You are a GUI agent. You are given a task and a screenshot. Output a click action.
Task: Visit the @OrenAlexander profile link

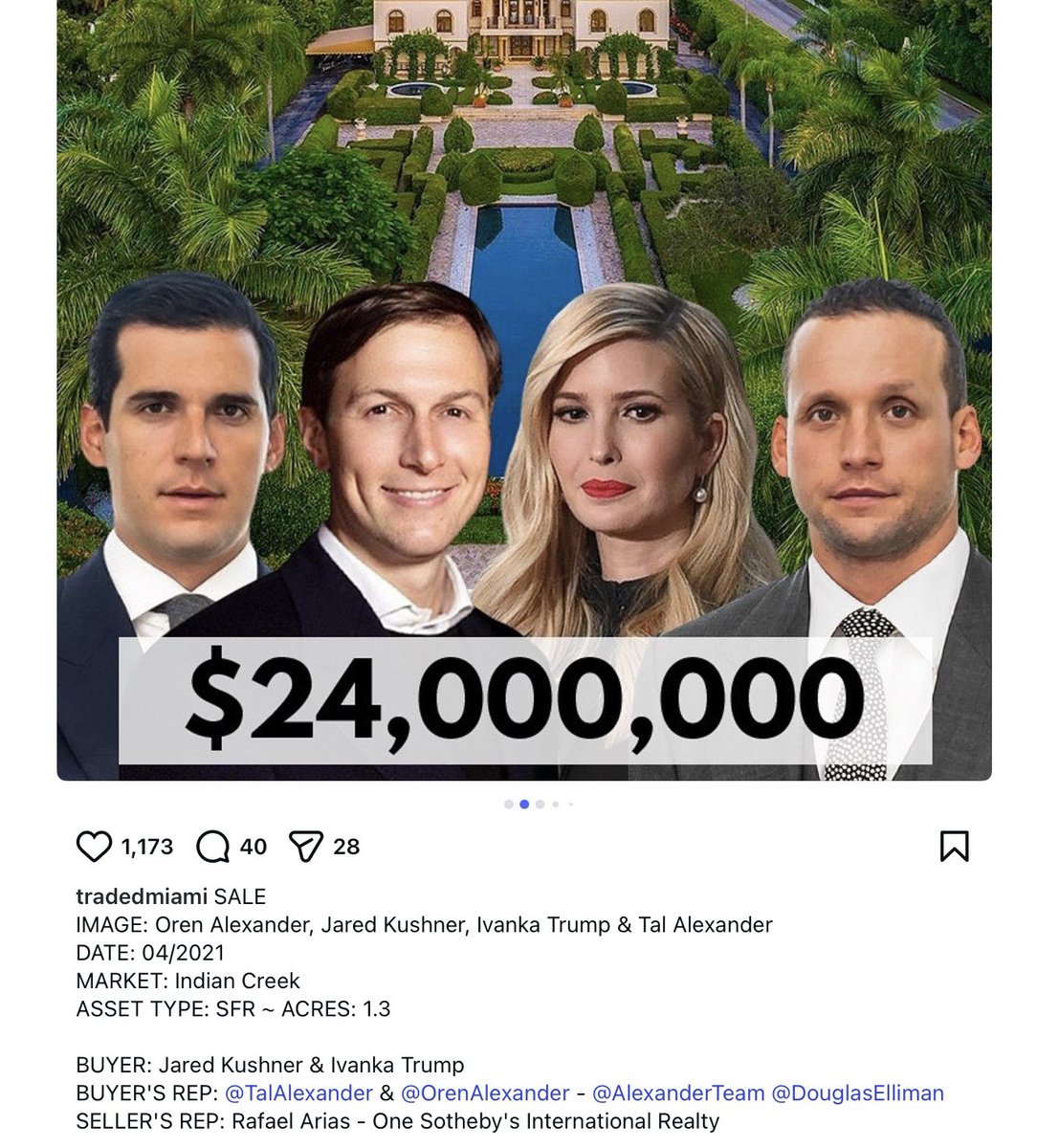pos(484,1093)
